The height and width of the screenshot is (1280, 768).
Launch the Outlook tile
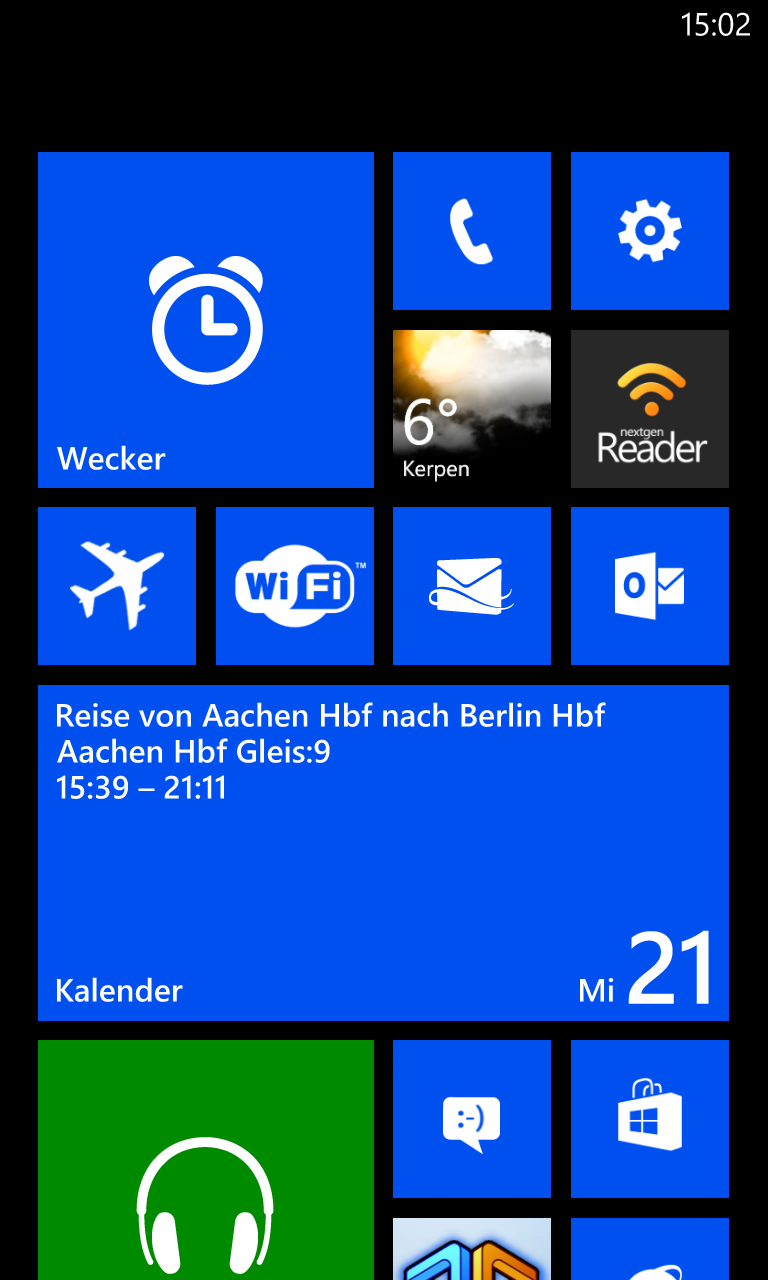(650, 586)
